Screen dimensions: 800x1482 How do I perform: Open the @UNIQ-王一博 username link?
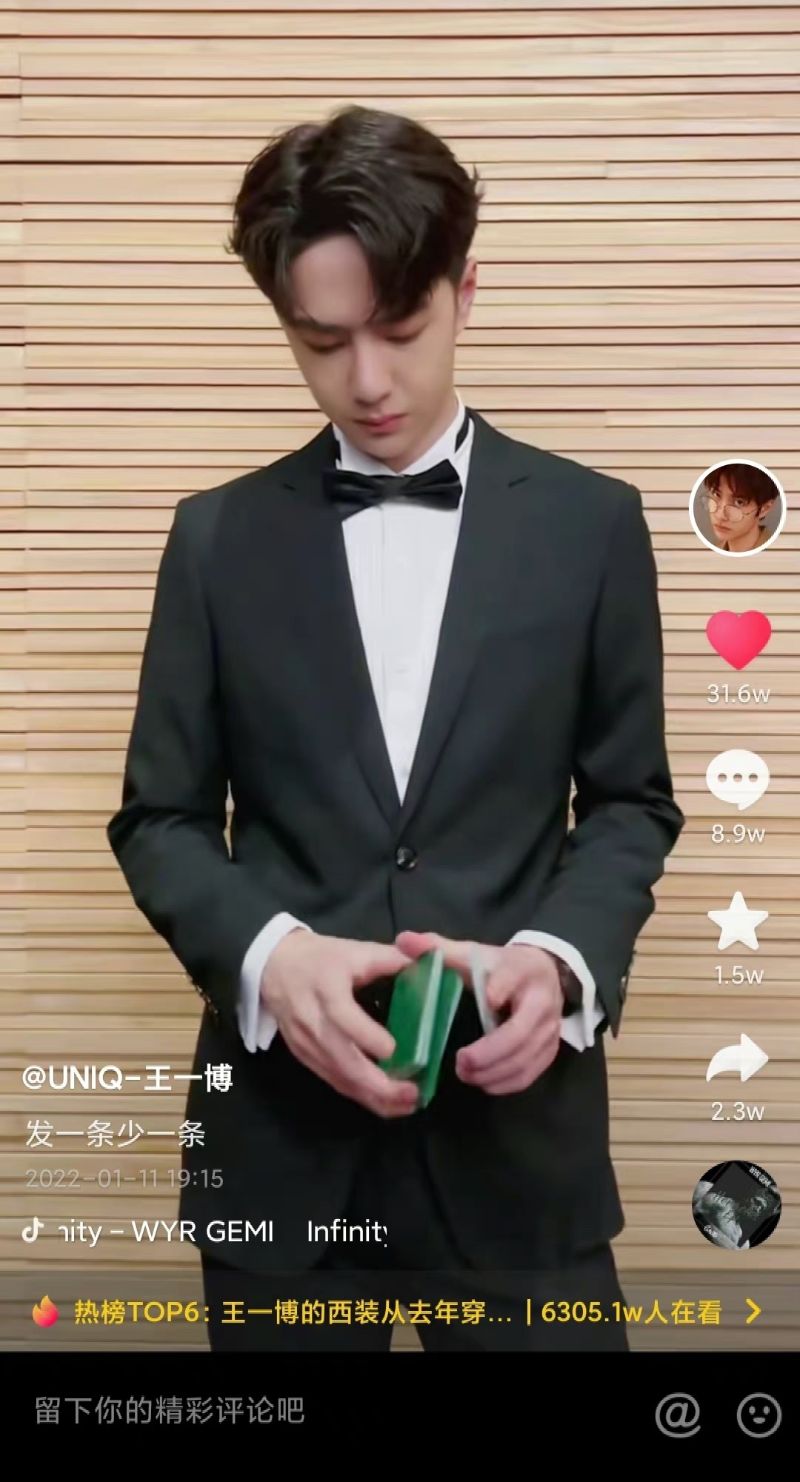coord(128,1078)
